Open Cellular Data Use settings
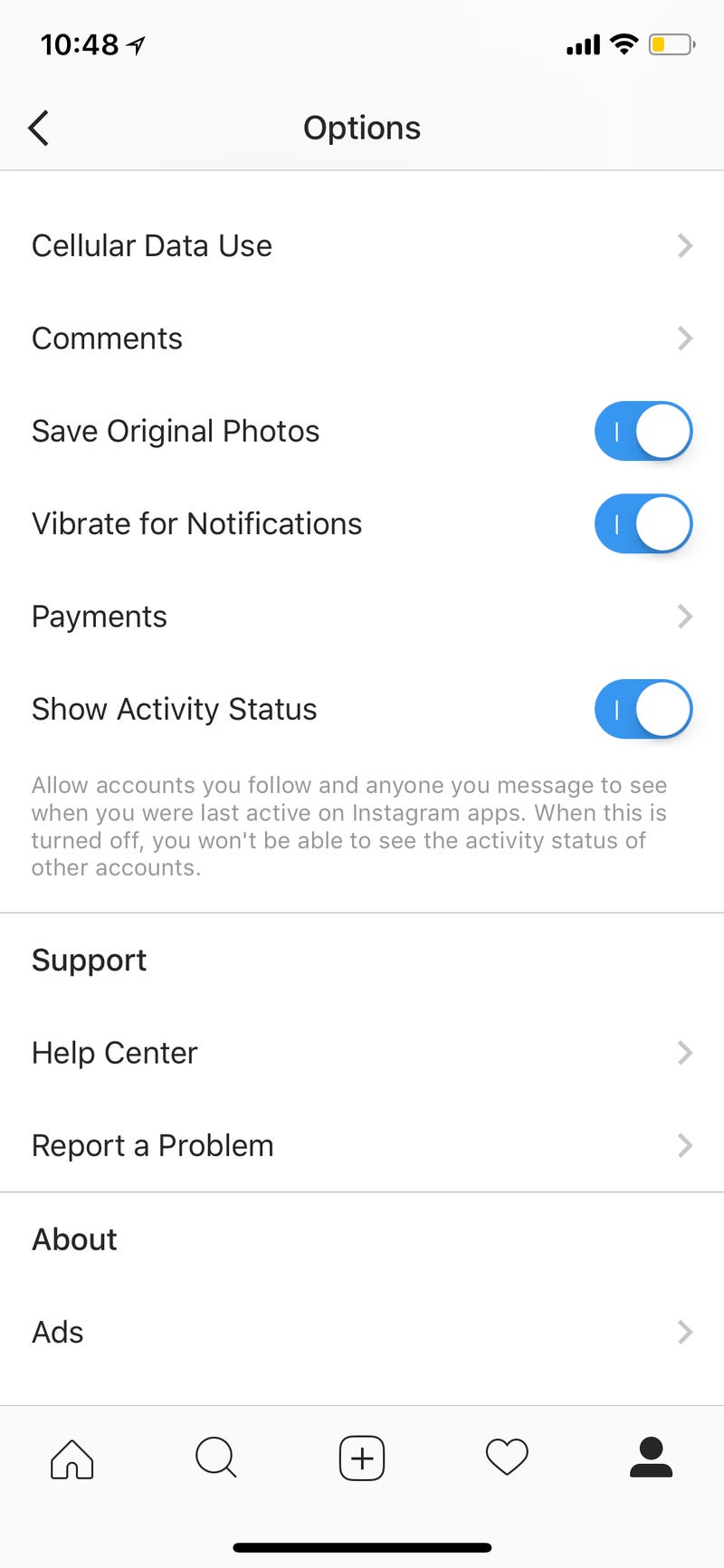Viewport: 724px width, 1568px height. click(362, 245)
